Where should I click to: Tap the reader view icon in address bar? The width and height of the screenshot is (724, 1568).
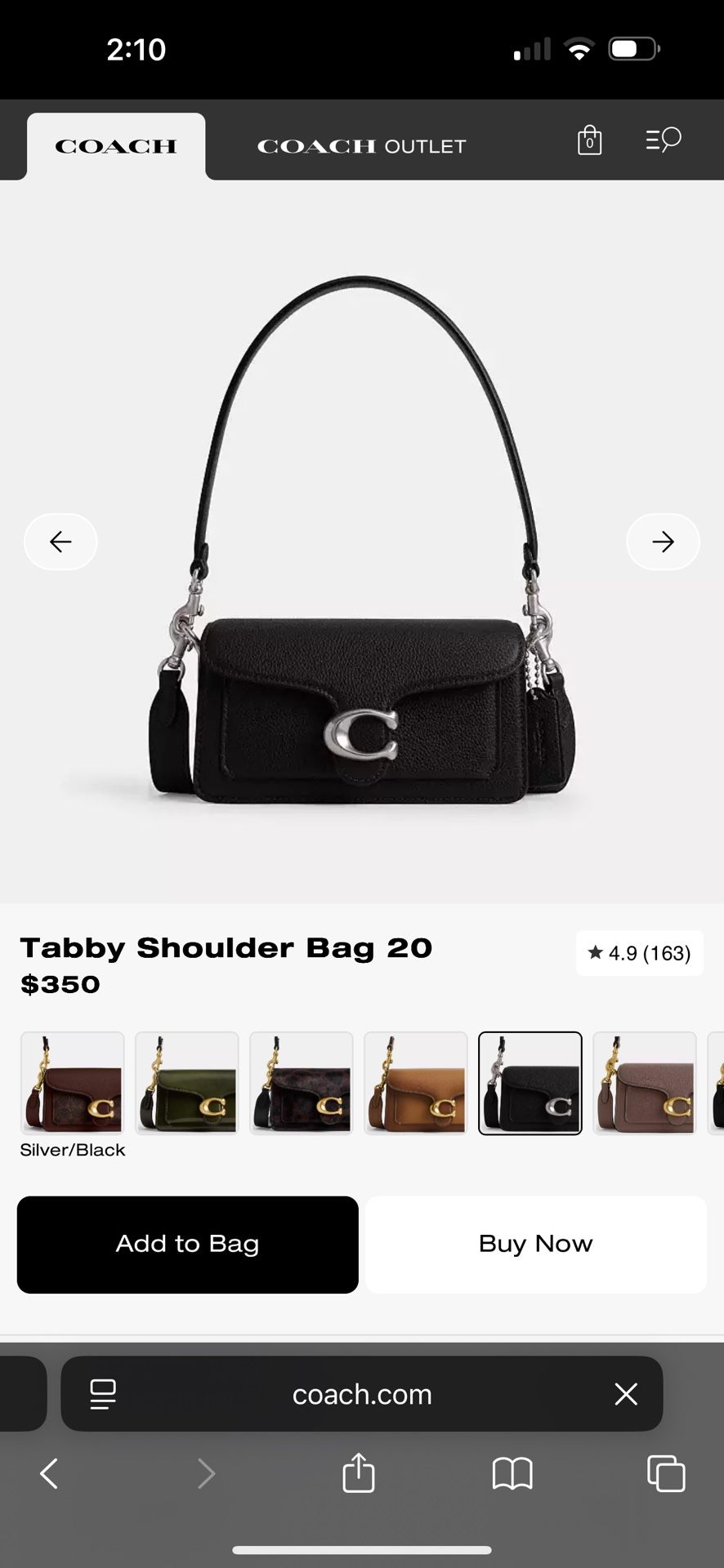coord(103,1394)
